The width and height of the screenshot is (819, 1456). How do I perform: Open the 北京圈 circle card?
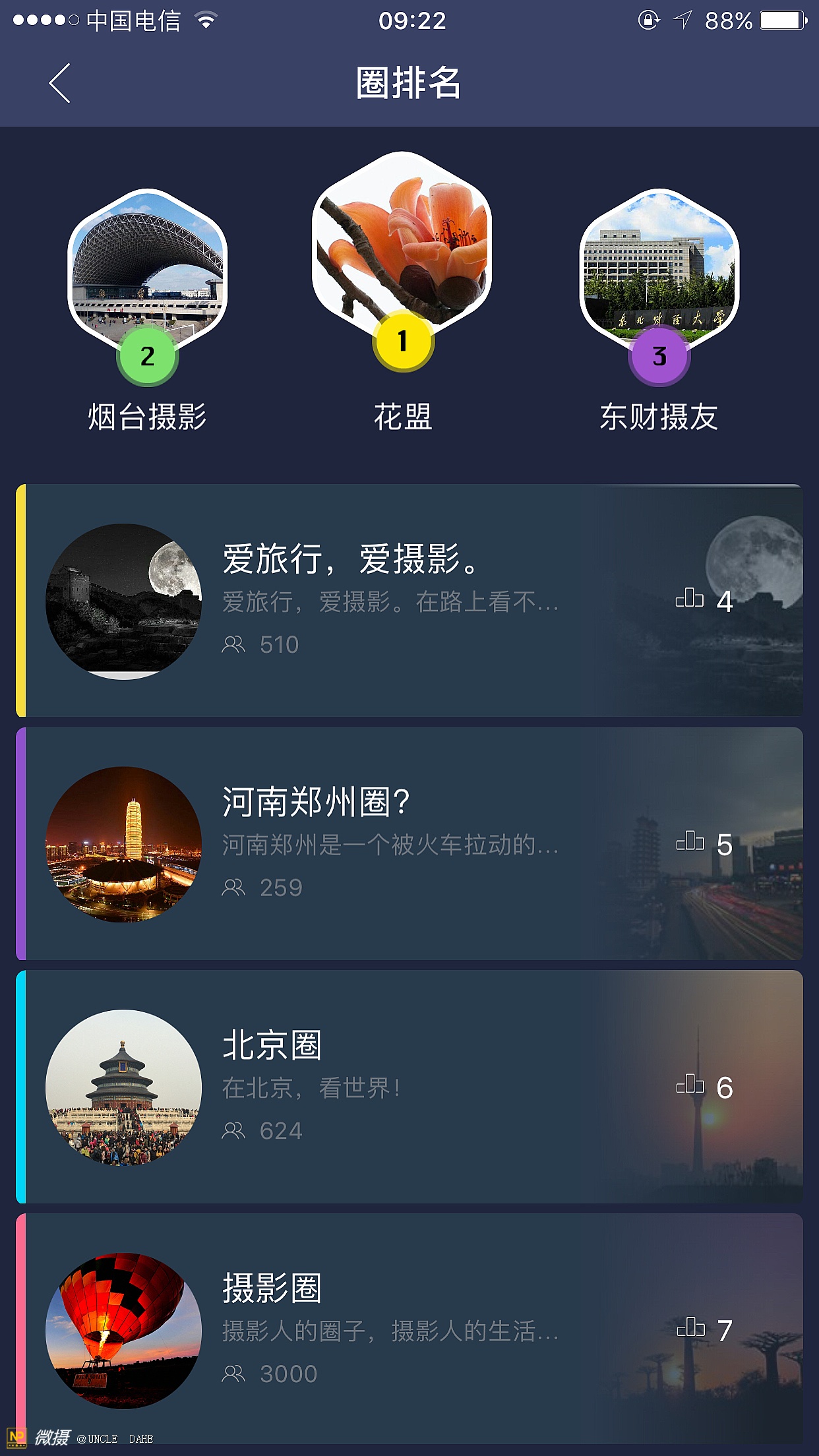(x=409, y=1087)
